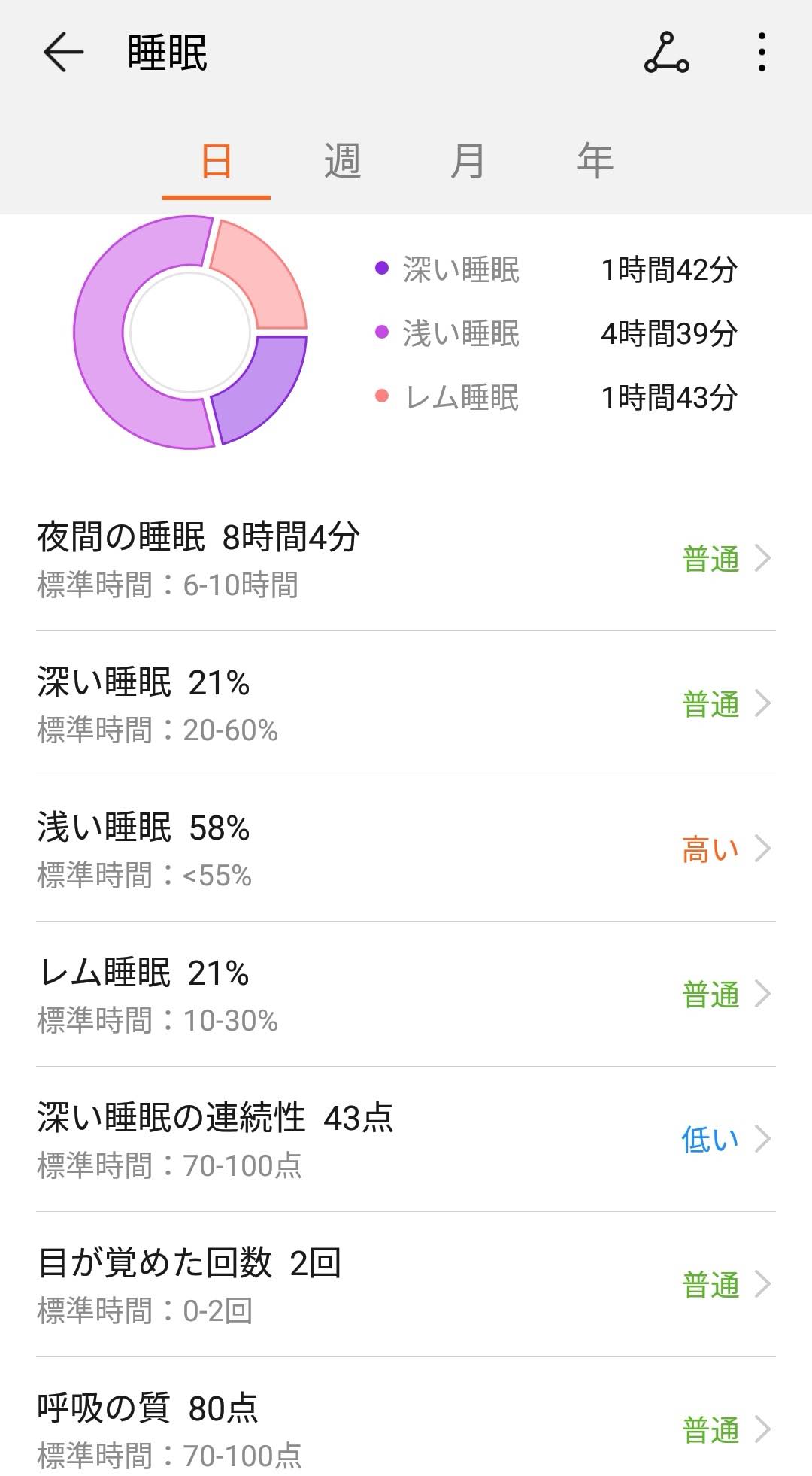Viewport: 812px width, 1476px height.
Task: Switch to the 年 tab
Action: [595, 162]
